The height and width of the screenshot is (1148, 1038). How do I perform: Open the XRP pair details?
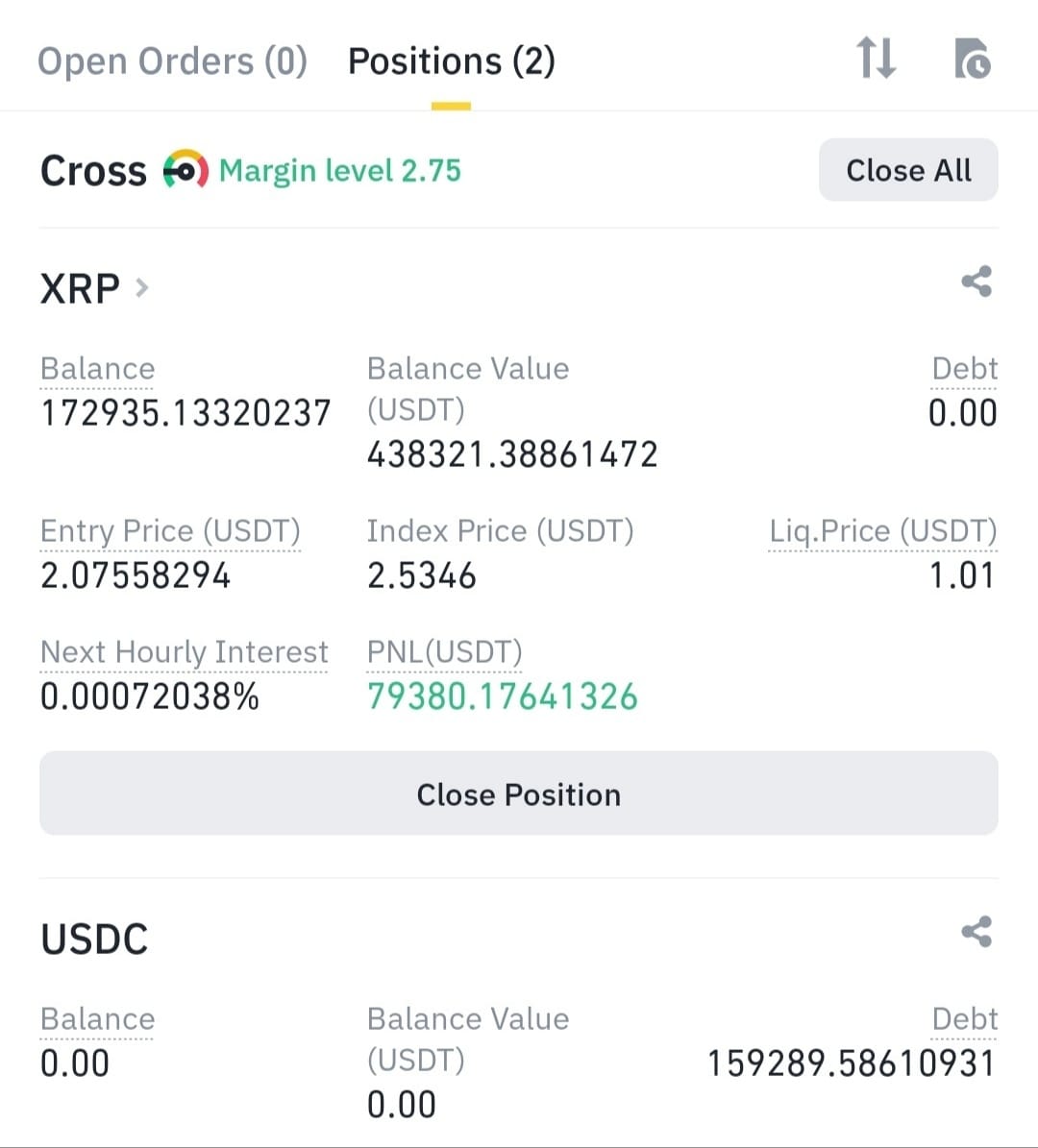click(94, 288)
